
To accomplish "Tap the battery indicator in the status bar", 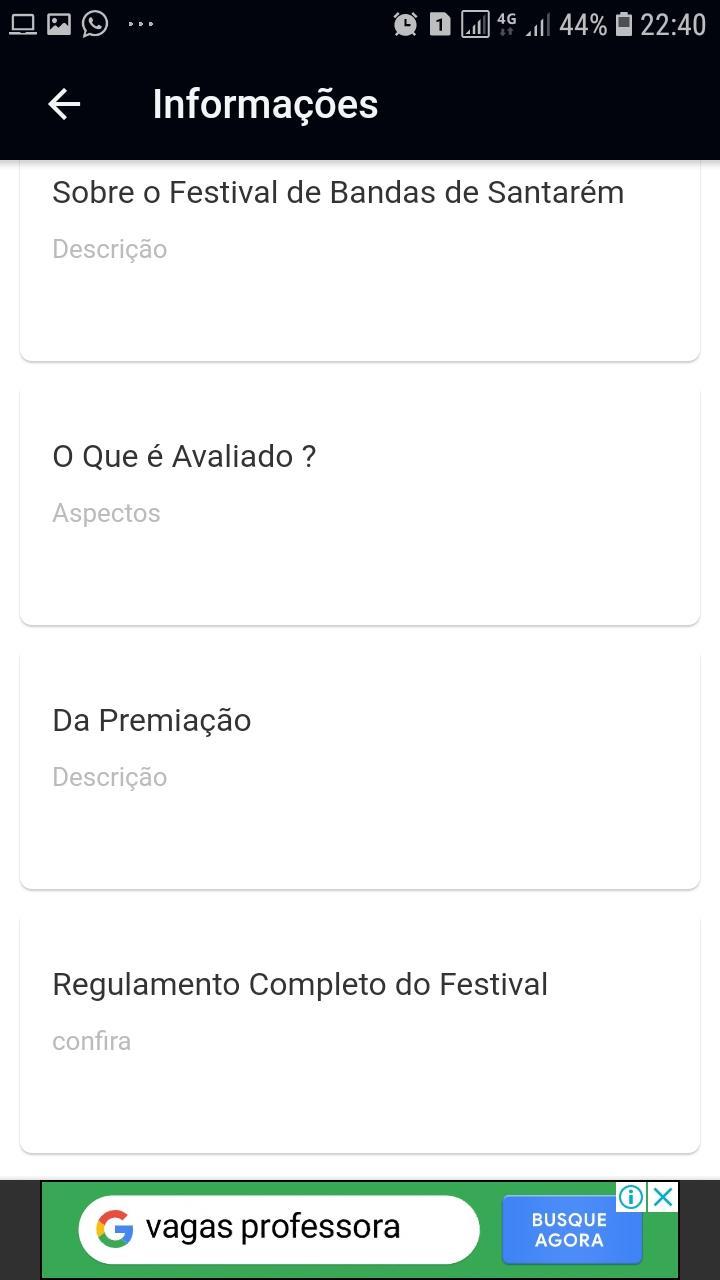I will point(623,23).
